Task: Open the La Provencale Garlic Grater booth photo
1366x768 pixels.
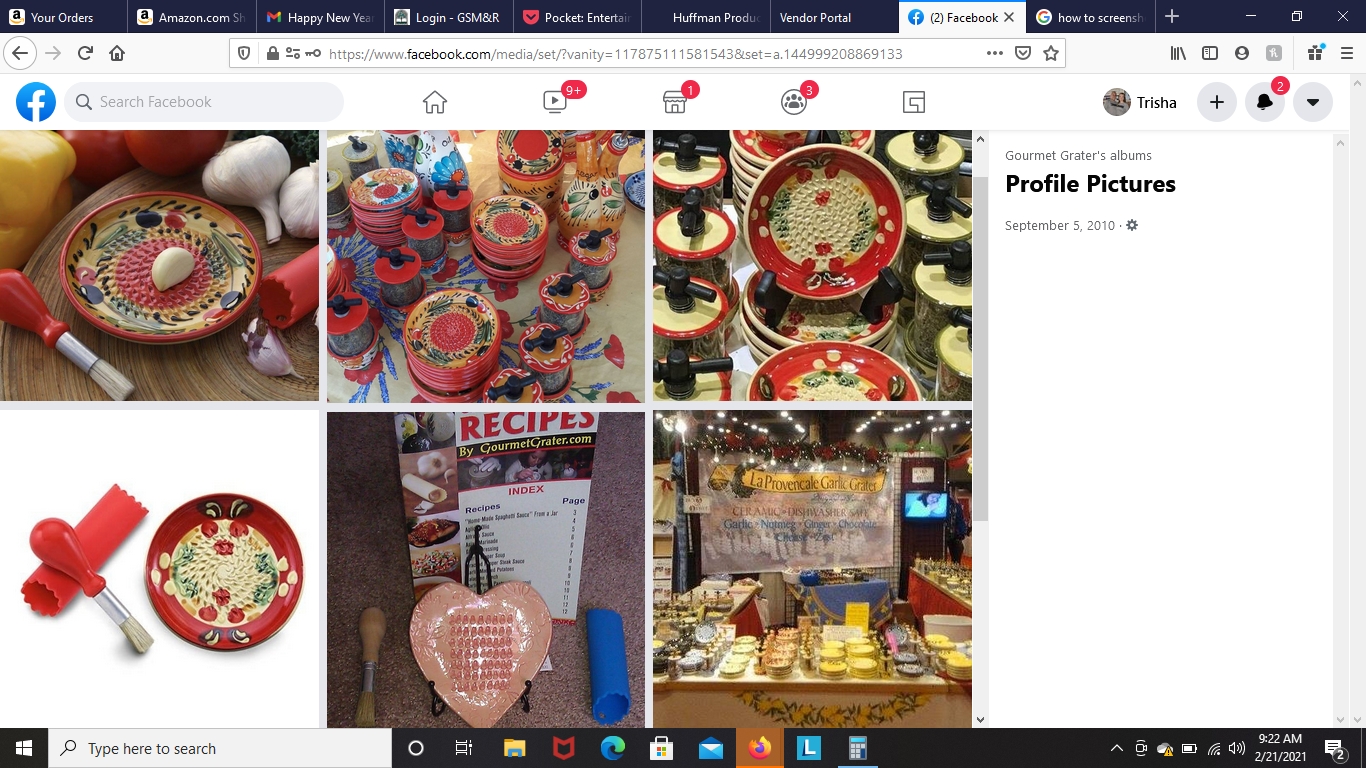Action: (812, 568)
